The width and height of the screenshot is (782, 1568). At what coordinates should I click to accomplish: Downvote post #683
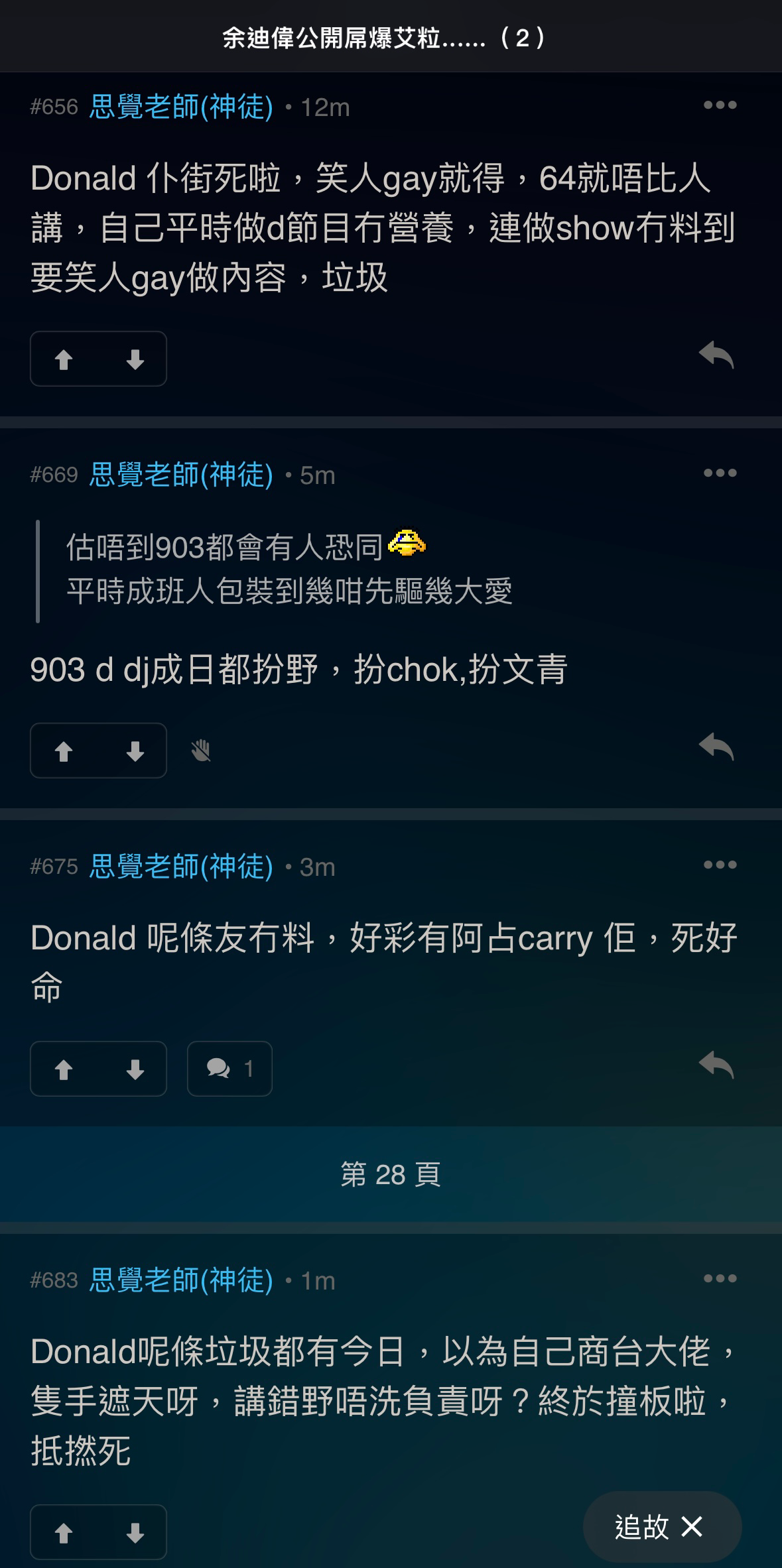click(135, 1533)
